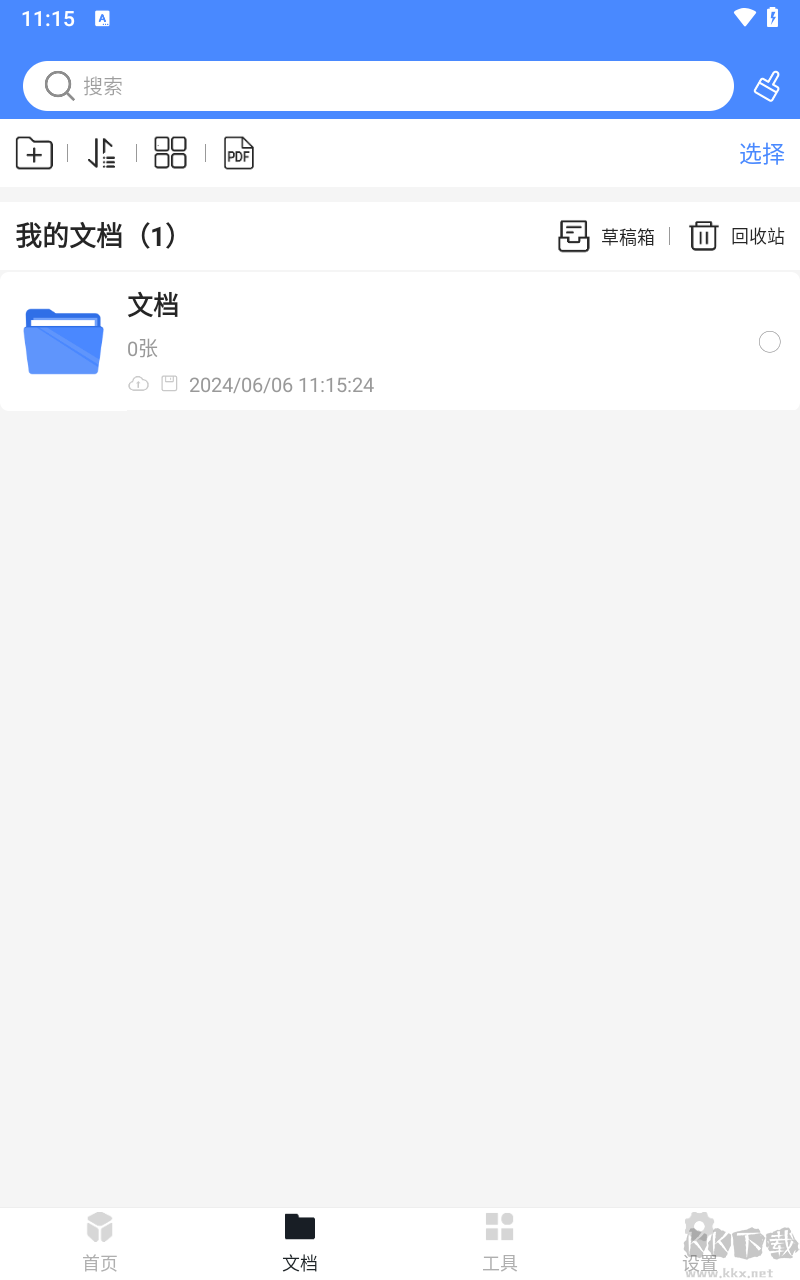The width and height of the screenshot is (800, 1280).
Task: Tap 选择 to select documents
Action: [761, 153]
